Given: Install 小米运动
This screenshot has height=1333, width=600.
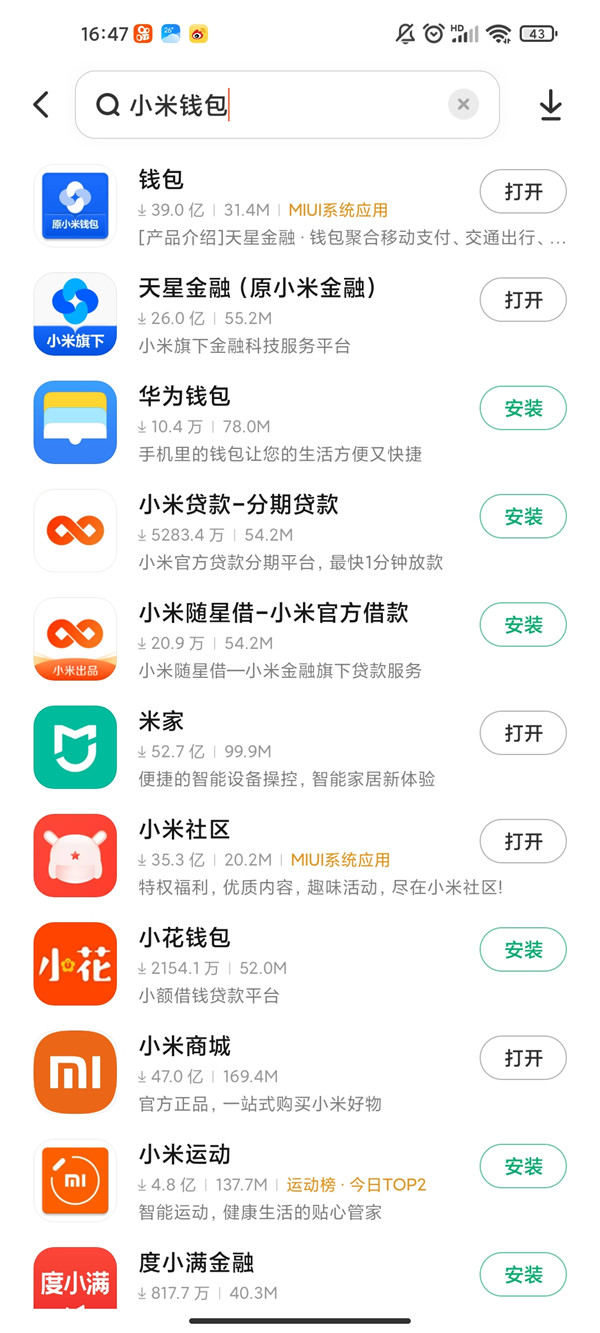Looking at the screenshot, I should click(523, 1166).
